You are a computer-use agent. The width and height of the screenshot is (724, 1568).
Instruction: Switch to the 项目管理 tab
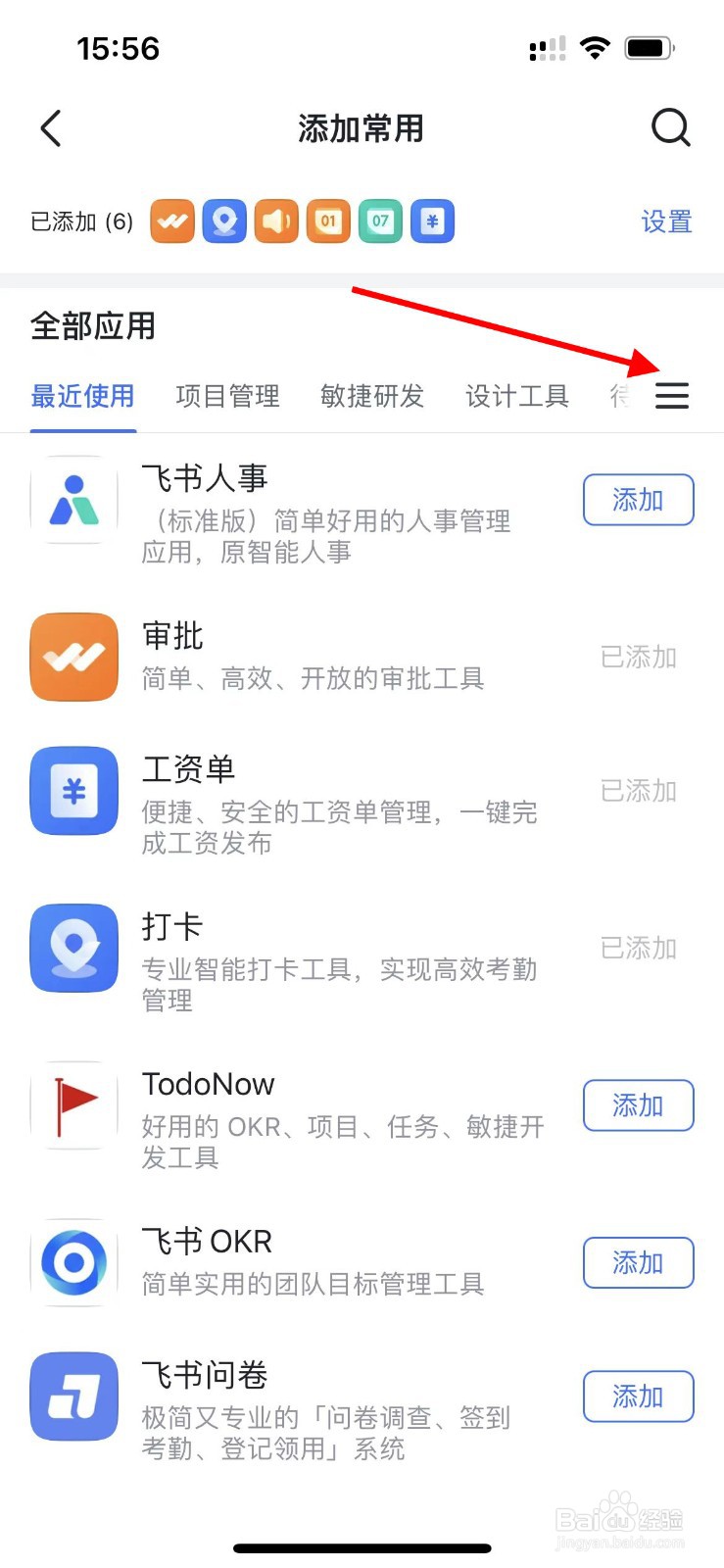pos(227,396)
